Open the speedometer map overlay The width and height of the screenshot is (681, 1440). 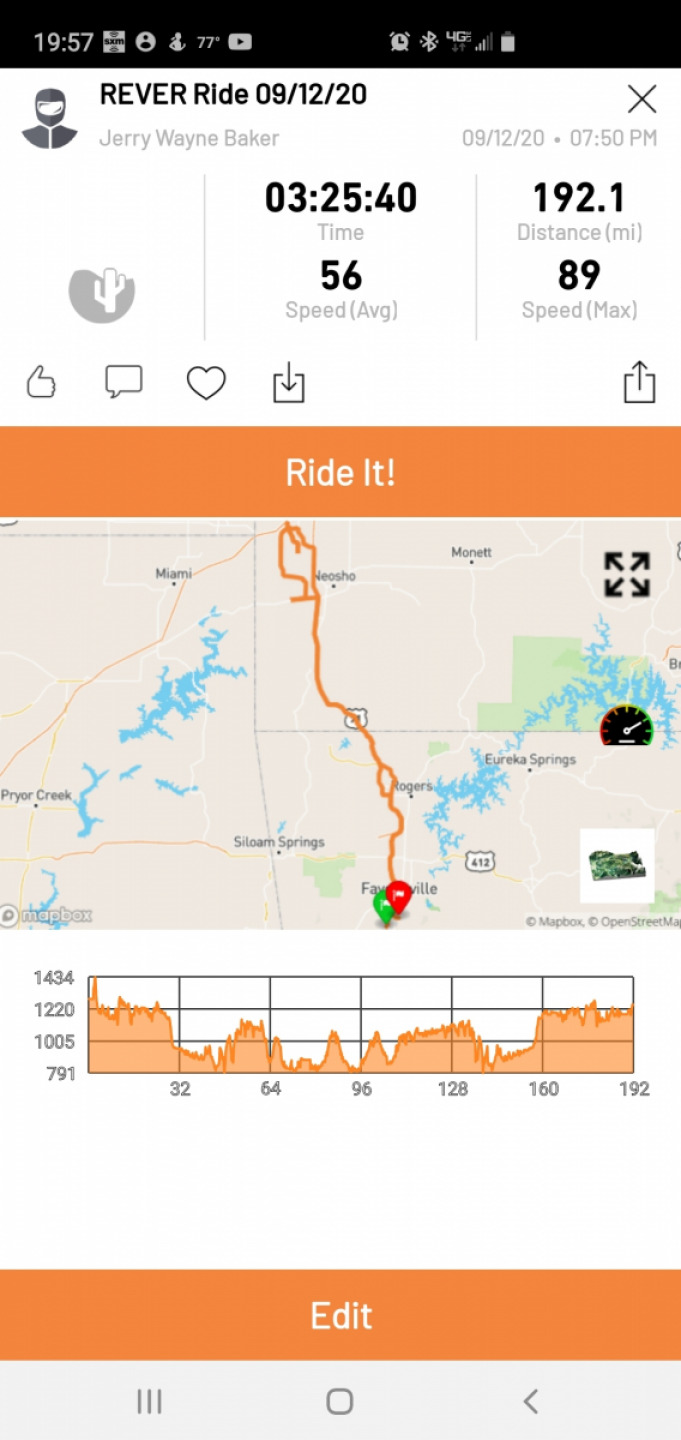click(626, 726)
